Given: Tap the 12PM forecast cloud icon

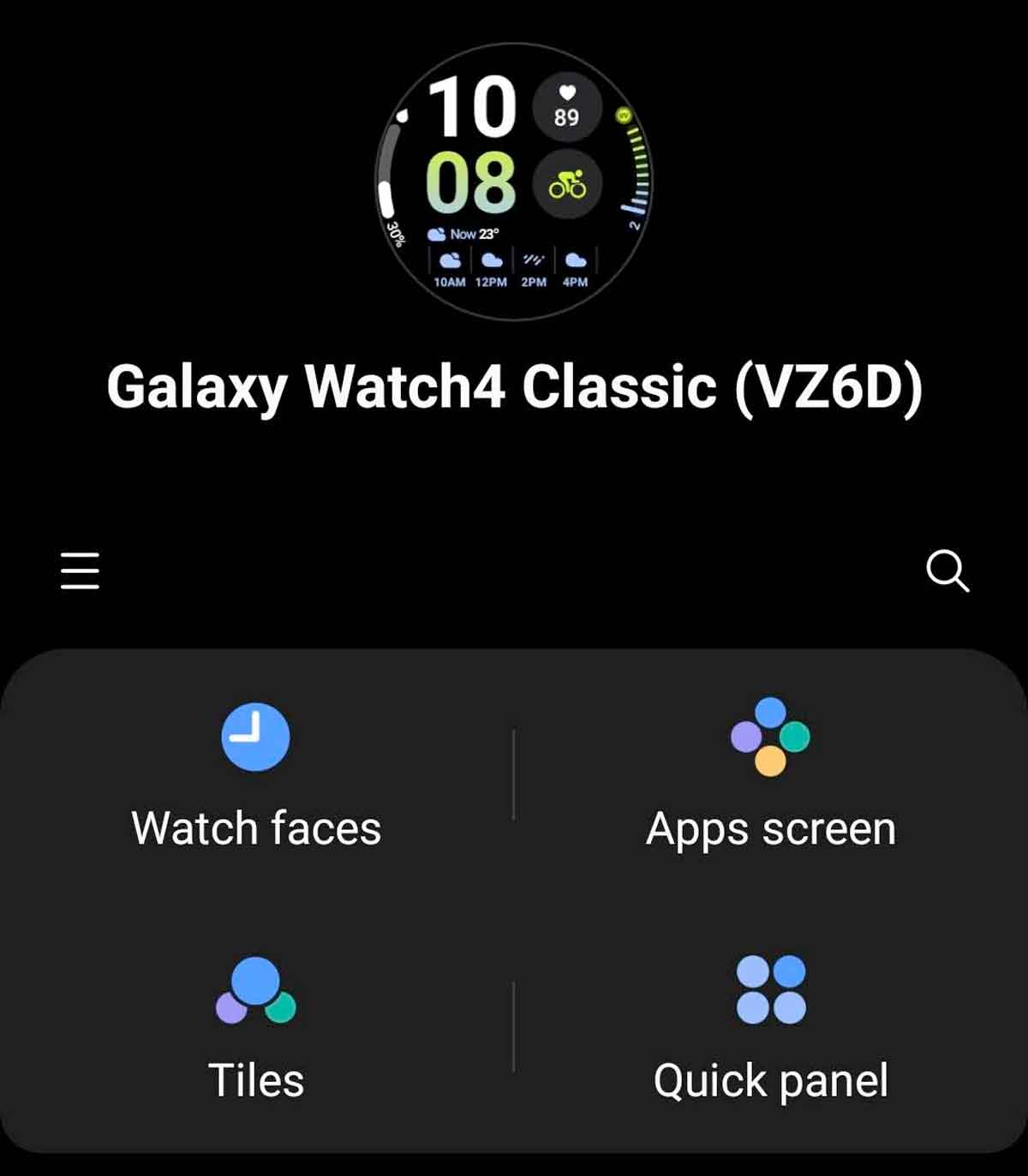Looking at the screenshot, I should [490, 260].
